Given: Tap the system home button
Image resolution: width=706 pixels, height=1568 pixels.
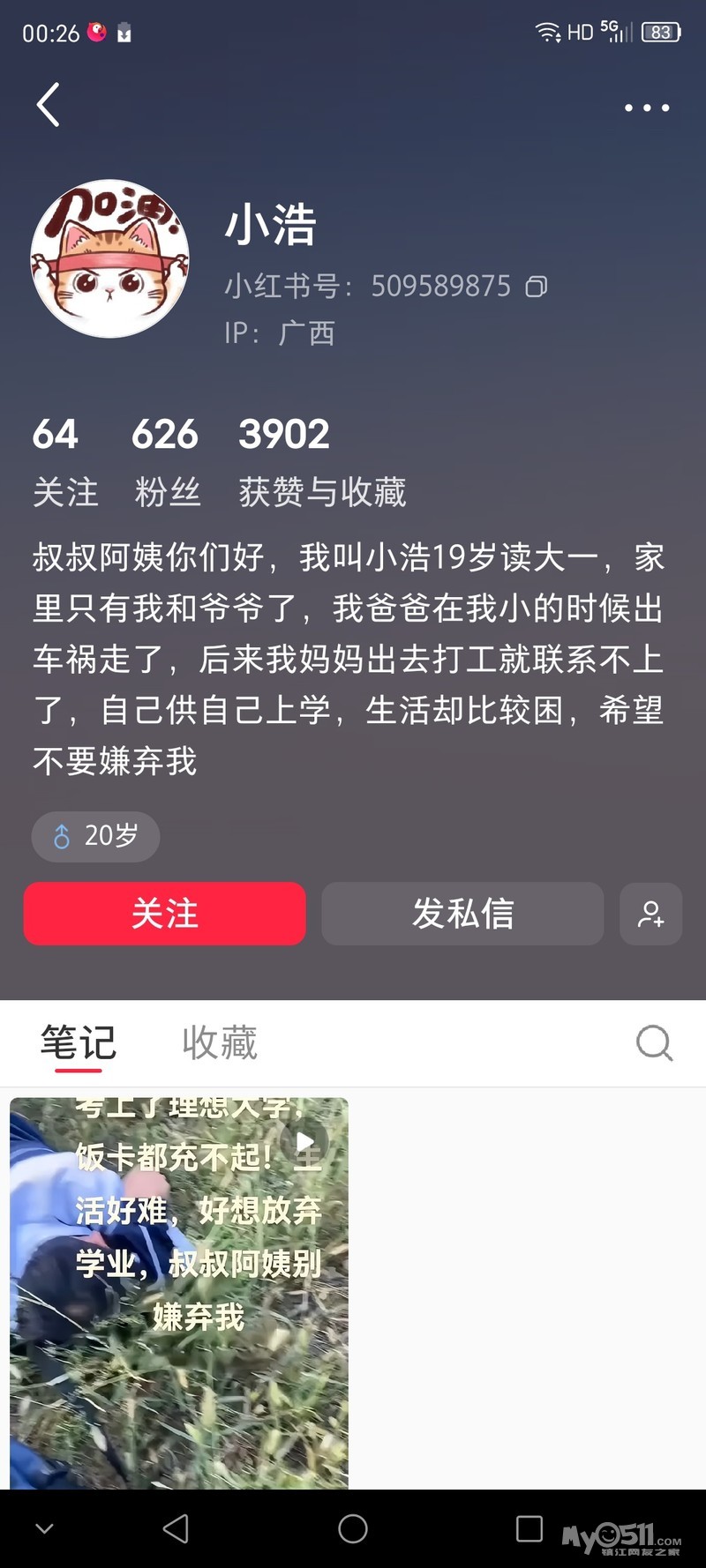Looking at the screenshot, I should click(x=353, y=1528).
